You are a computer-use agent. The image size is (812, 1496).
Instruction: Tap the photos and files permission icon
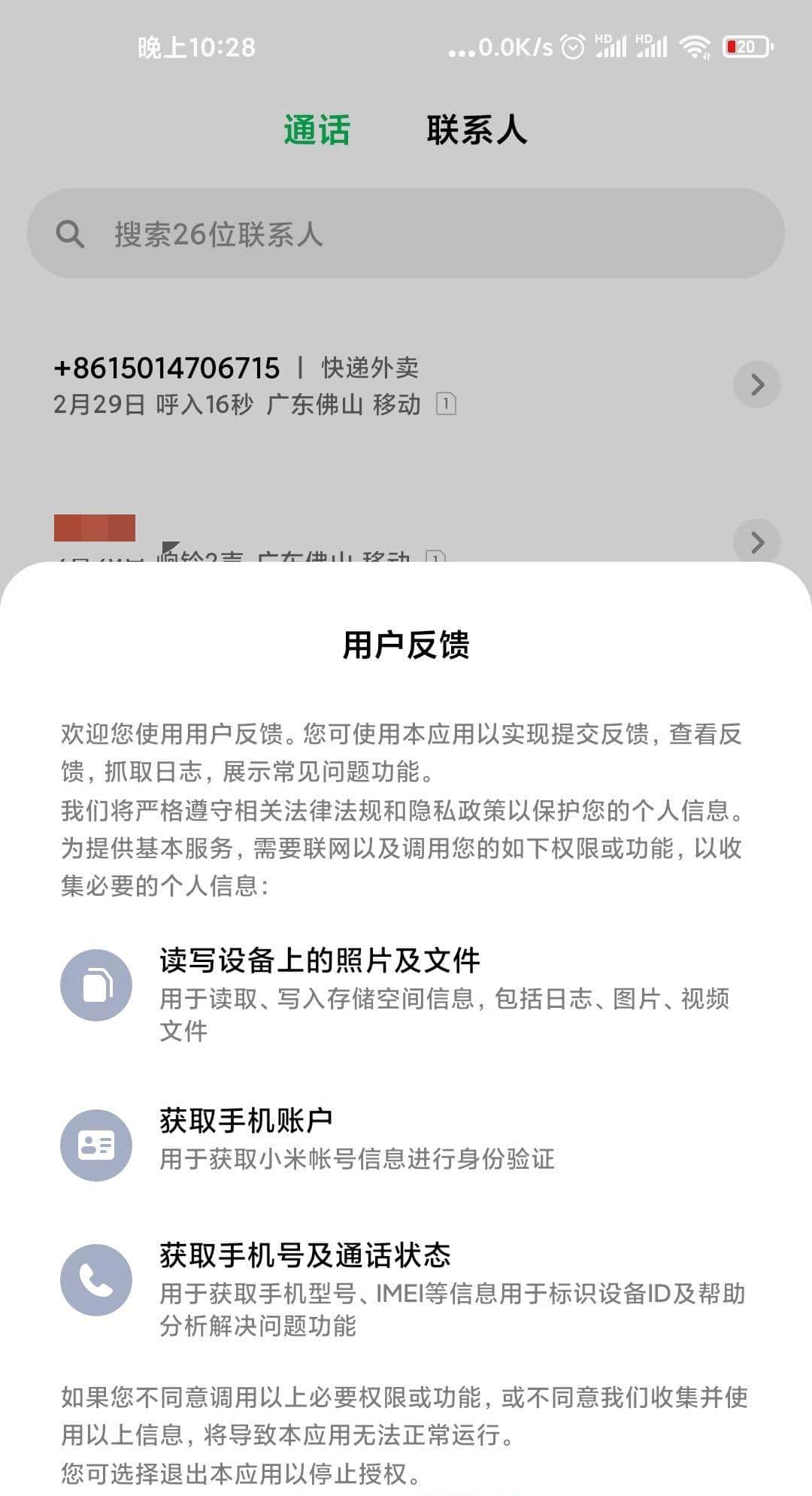point(95,983)
